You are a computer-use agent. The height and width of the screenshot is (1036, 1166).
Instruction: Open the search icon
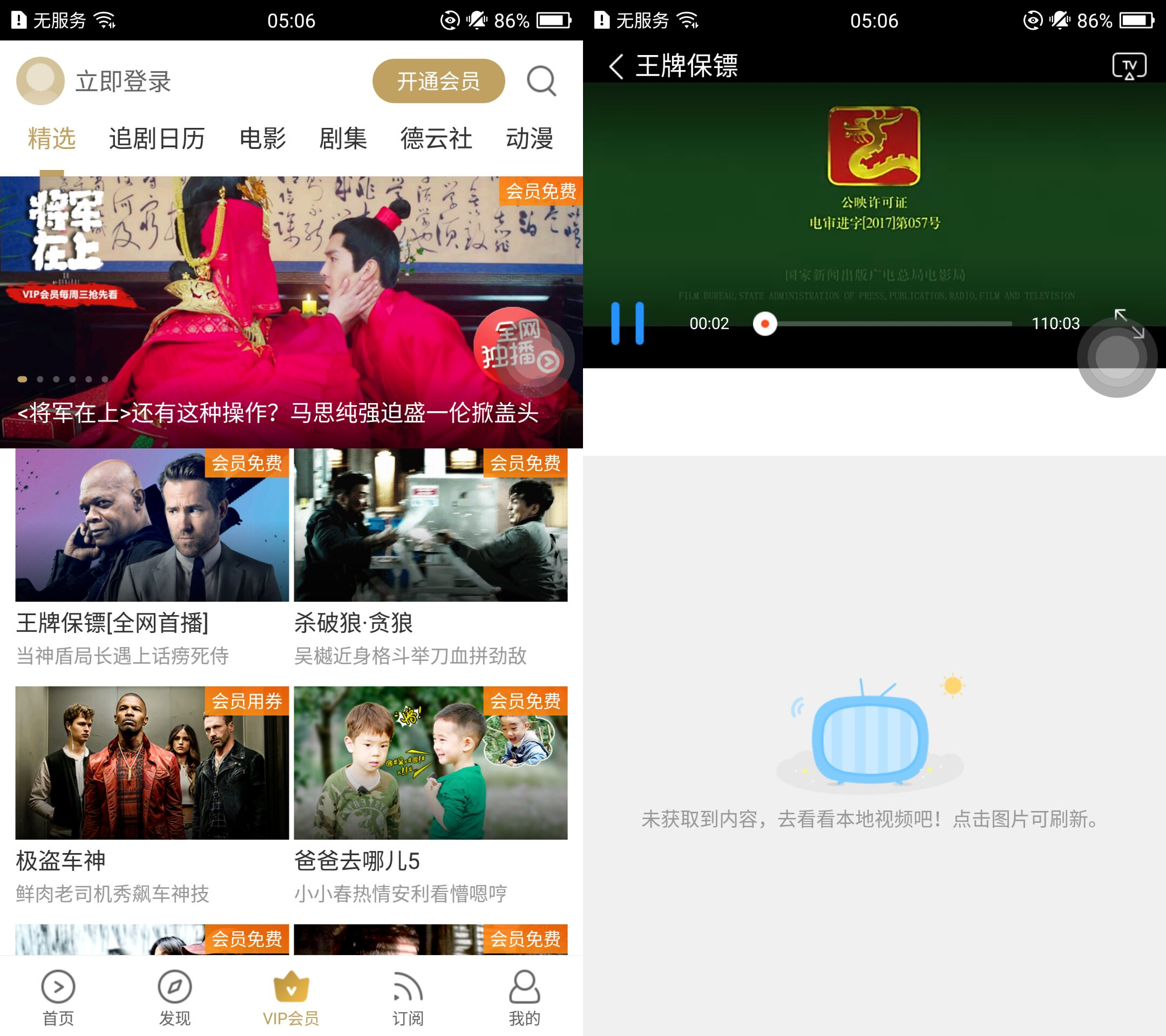(541, 81)
